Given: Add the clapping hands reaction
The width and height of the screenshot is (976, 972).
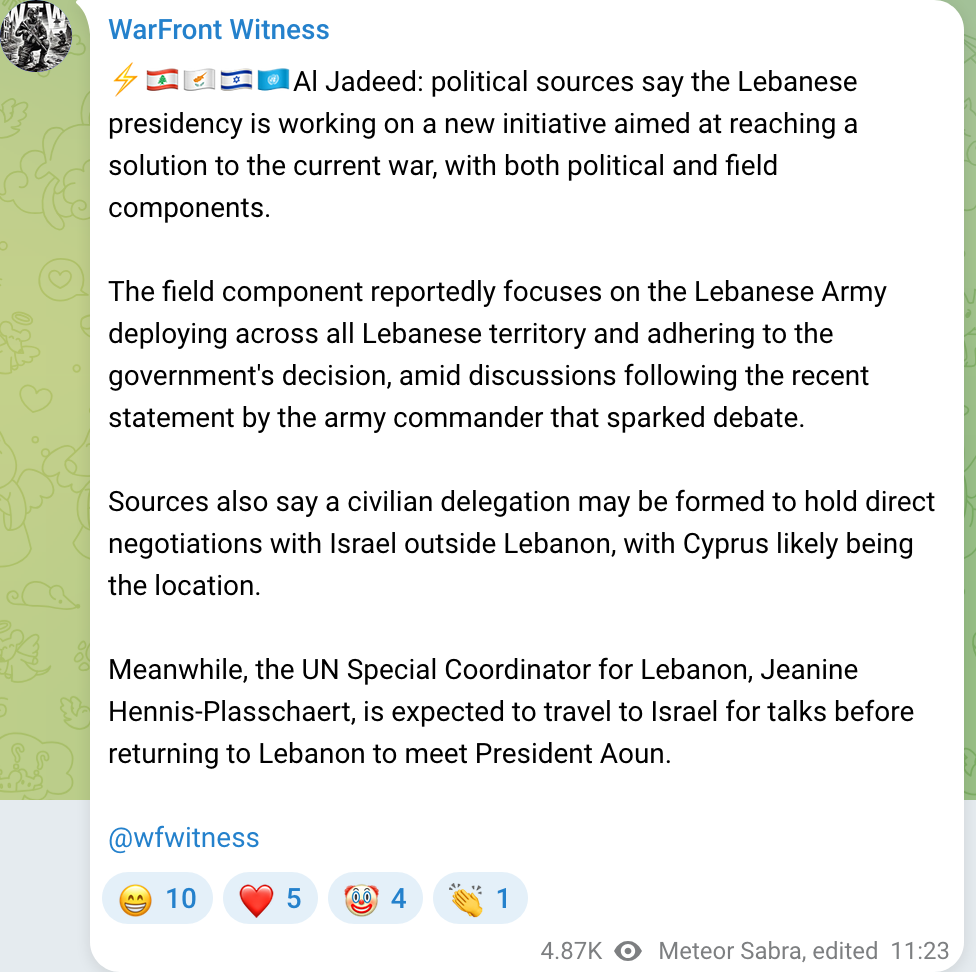Looking at the screenshot, I should point(479,899).
